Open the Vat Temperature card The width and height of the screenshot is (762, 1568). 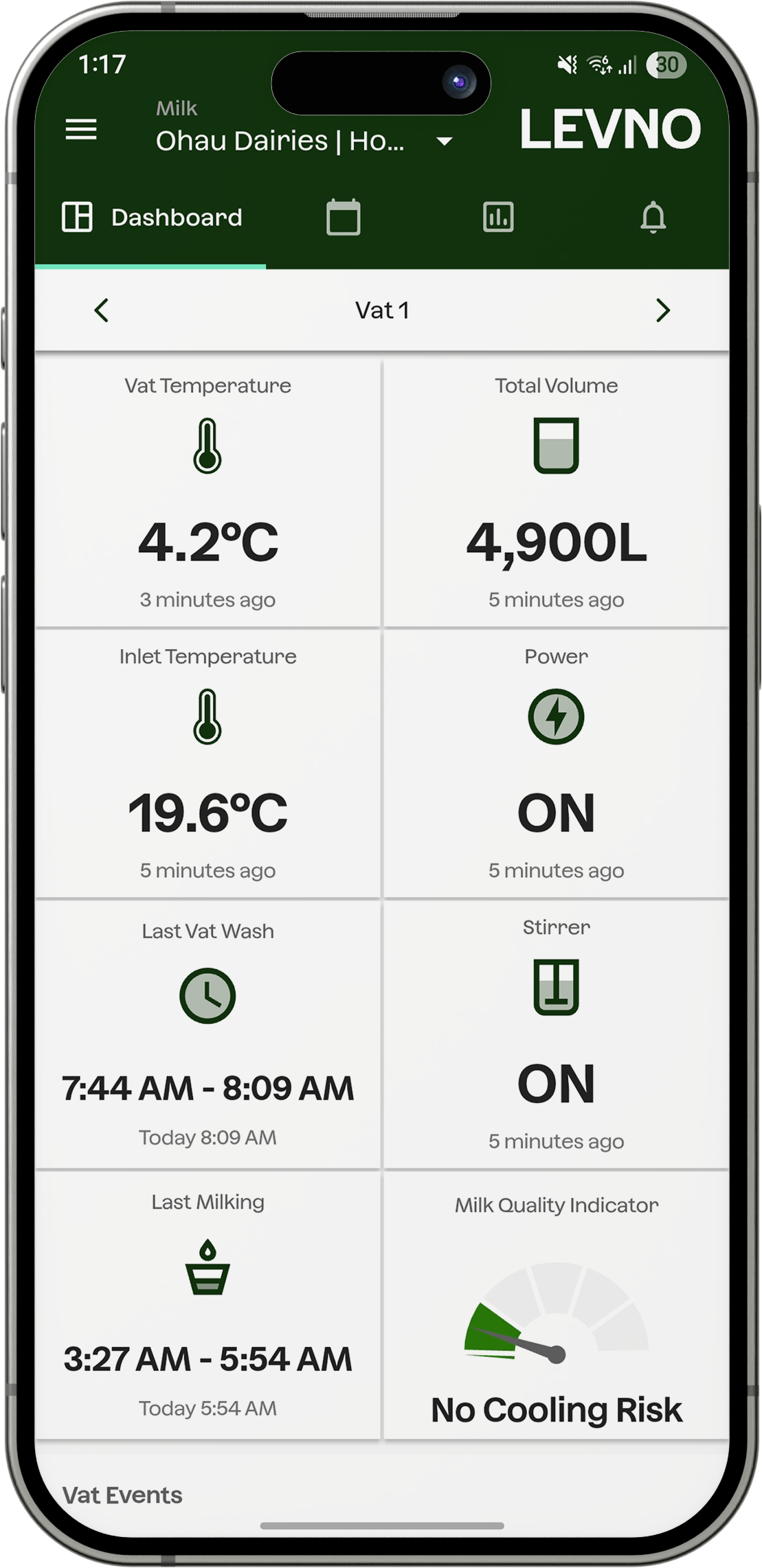208,492
